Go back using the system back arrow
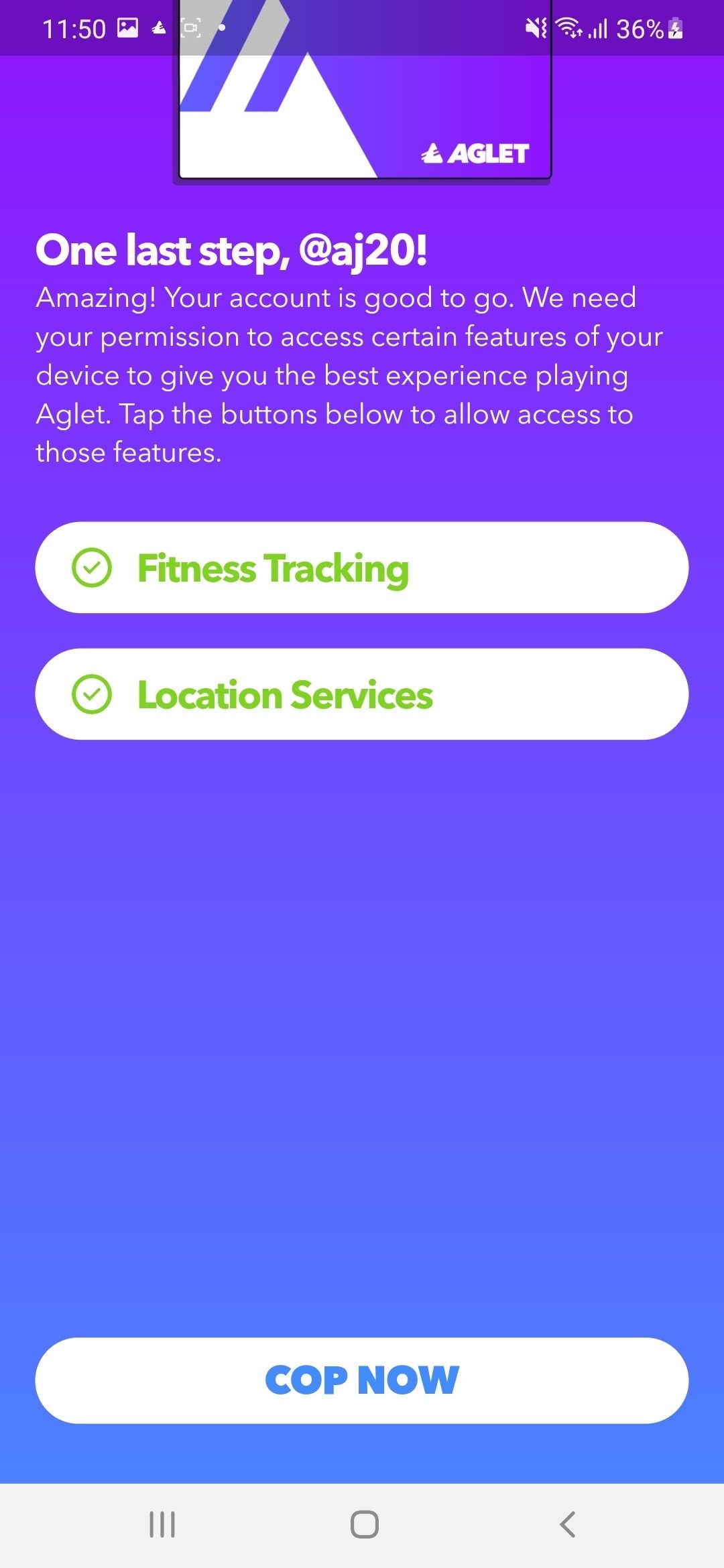724x1568 pixels. [567, 1524]
